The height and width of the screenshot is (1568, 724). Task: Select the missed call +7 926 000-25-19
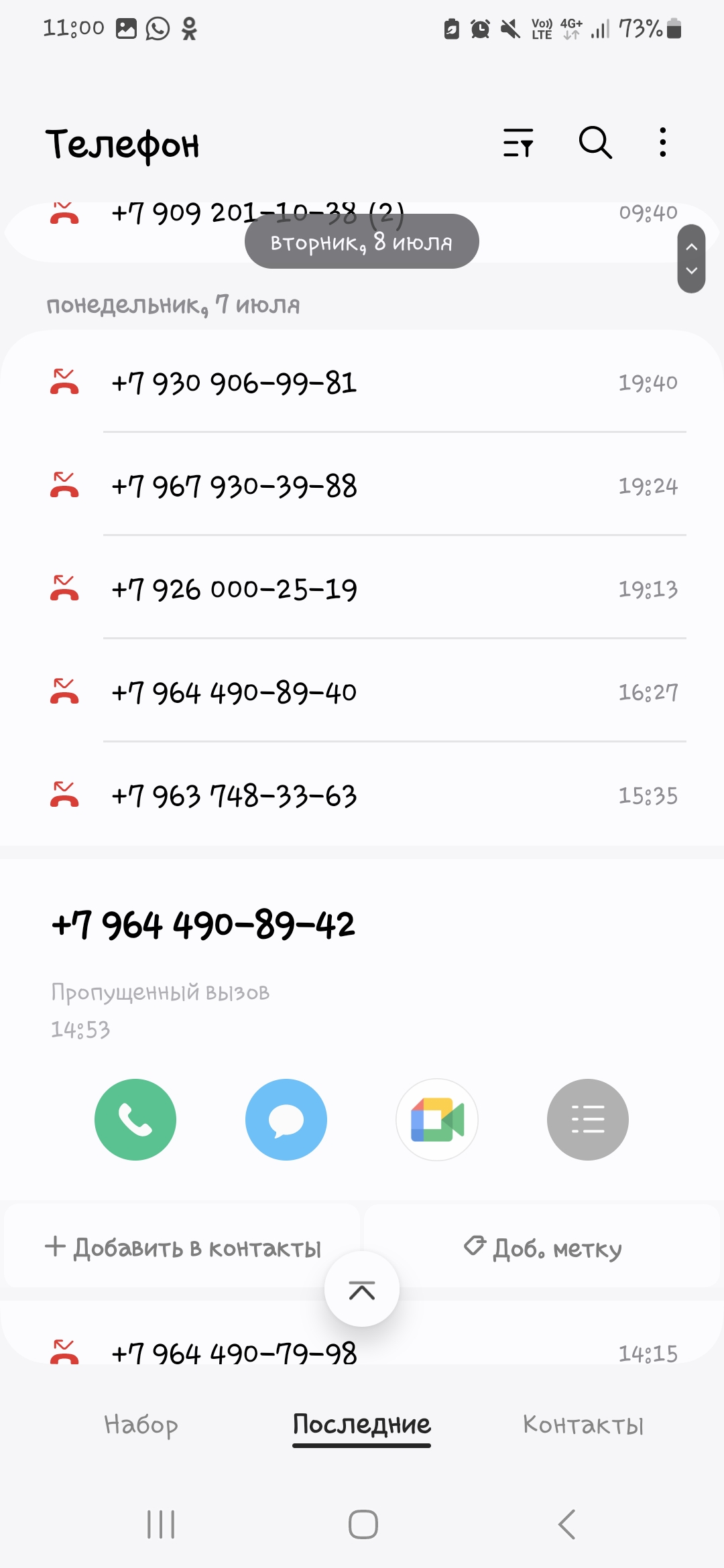(362, 589)
